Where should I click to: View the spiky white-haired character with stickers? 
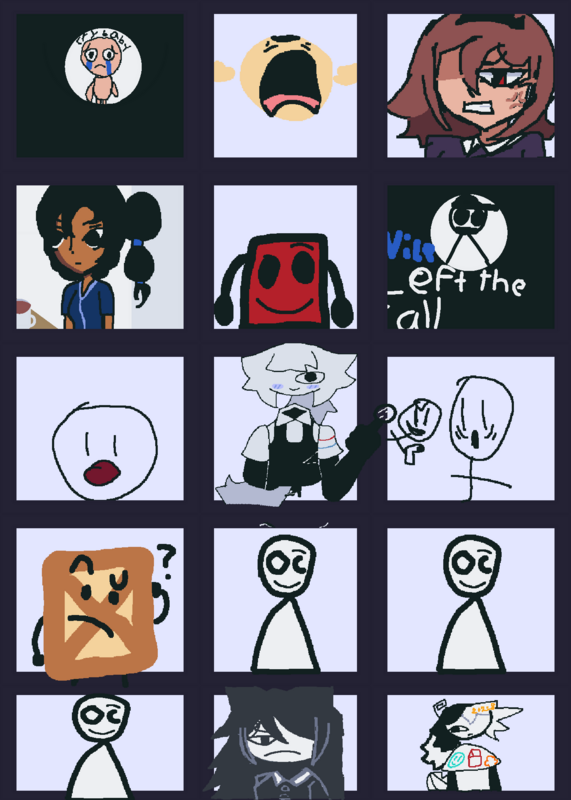pyautogui.click(x=470, y=743)
